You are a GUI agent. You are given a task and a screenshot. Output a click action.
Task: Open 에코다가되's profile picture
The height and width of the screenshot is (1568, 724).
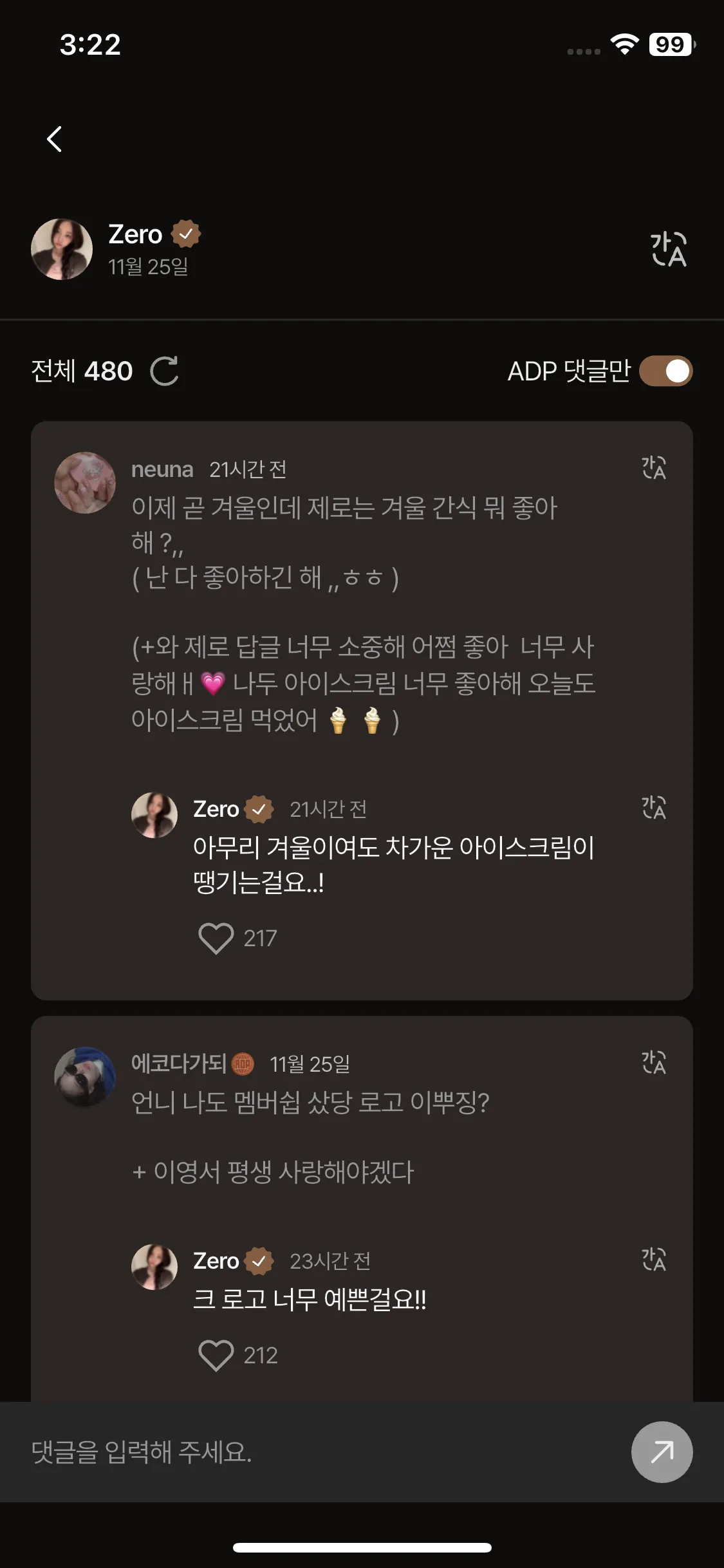point(85,1077)
